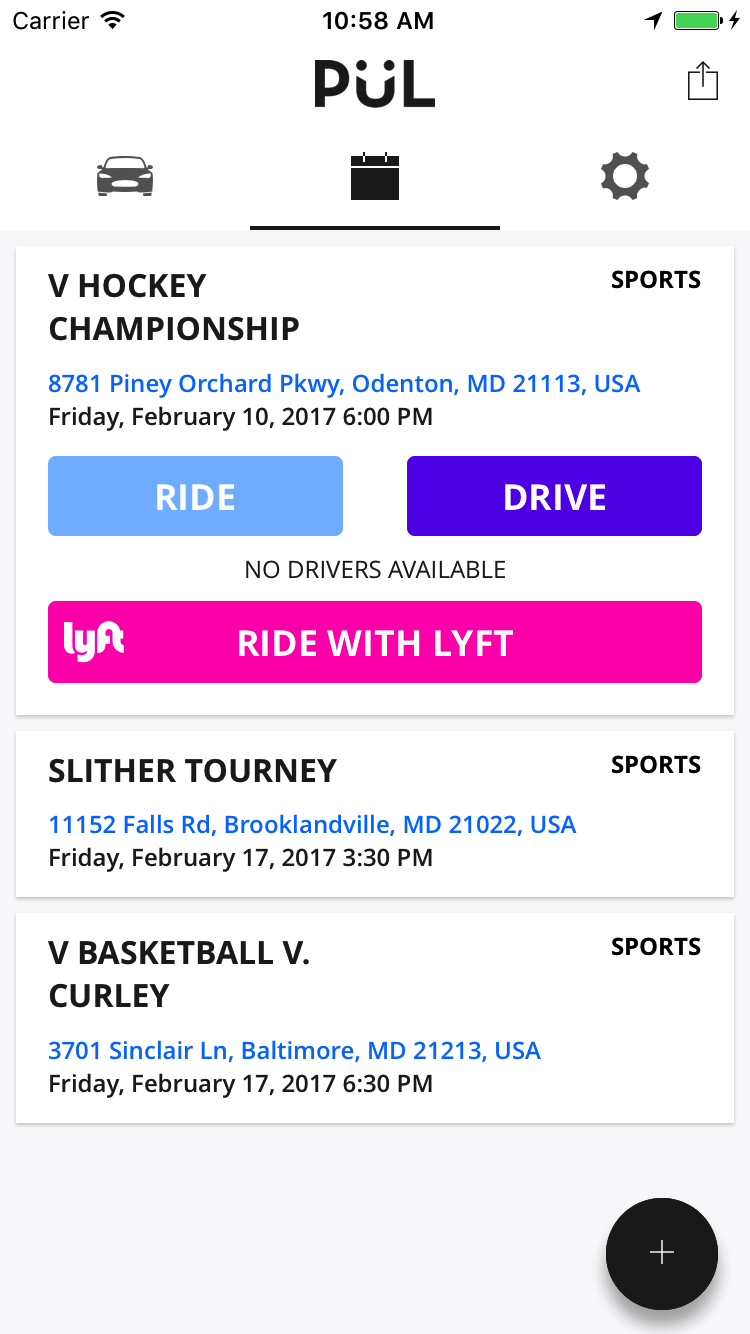Tap the share icon in the header

703,81
